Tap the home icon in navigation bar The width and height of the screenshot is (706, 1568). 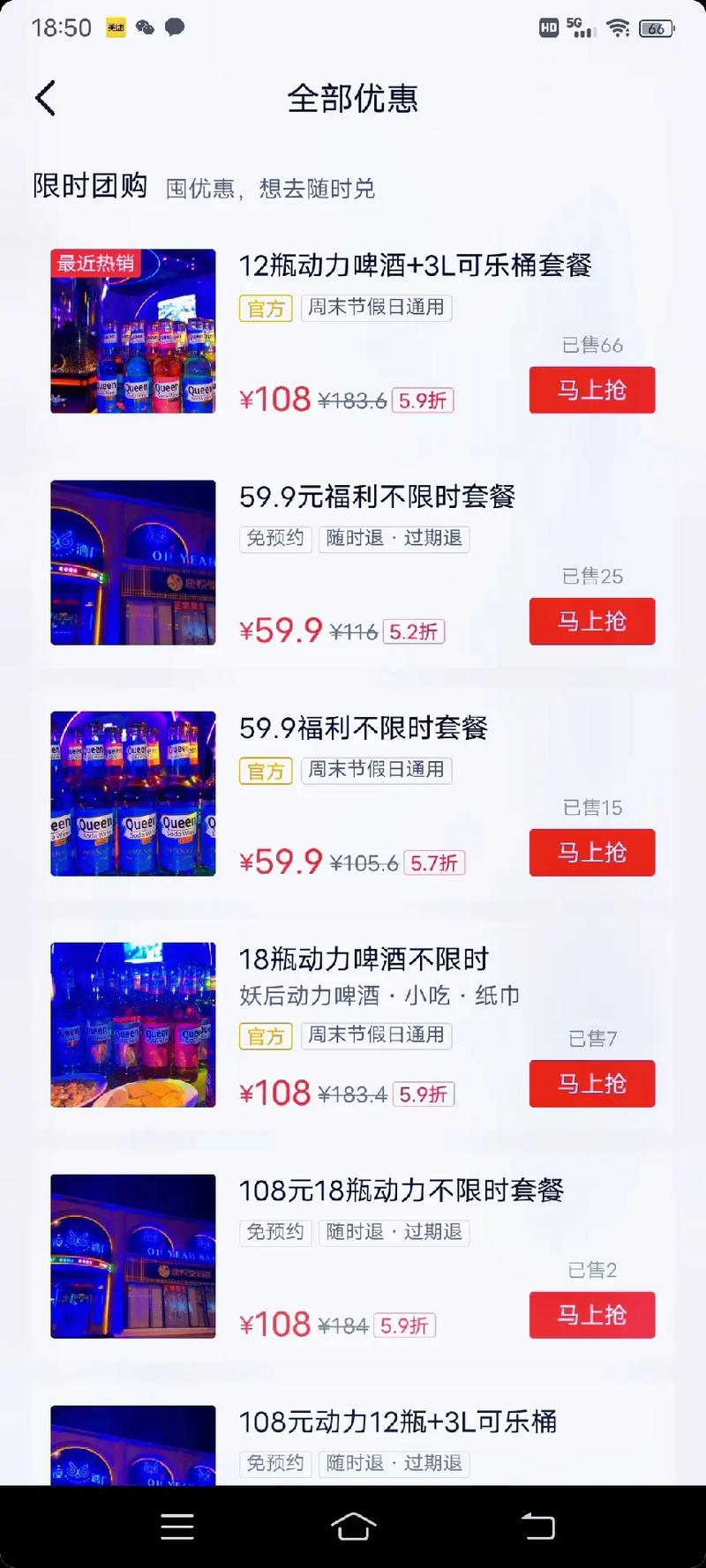355,1524
